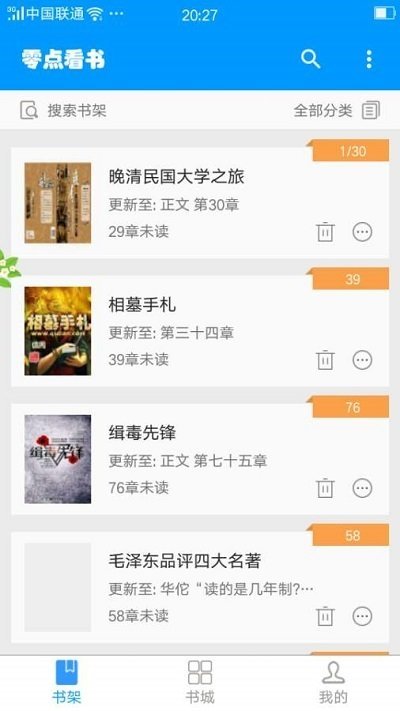Open the 全部分类 category filter
Image resolution: width=400 pixels, height=711 pixels.
pyautogui.click(x=337, y=110)
